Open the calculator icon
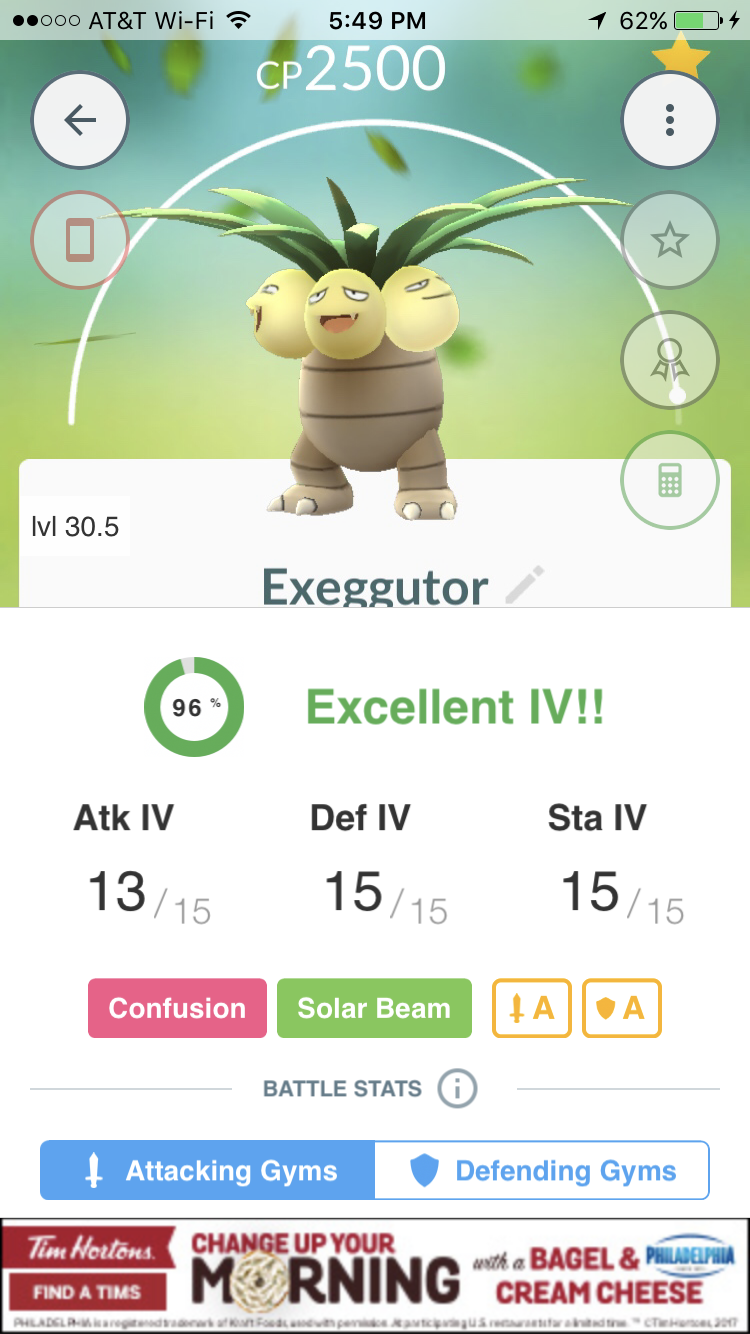Viewport: 750px width, 1334px height. coord(670,481)
